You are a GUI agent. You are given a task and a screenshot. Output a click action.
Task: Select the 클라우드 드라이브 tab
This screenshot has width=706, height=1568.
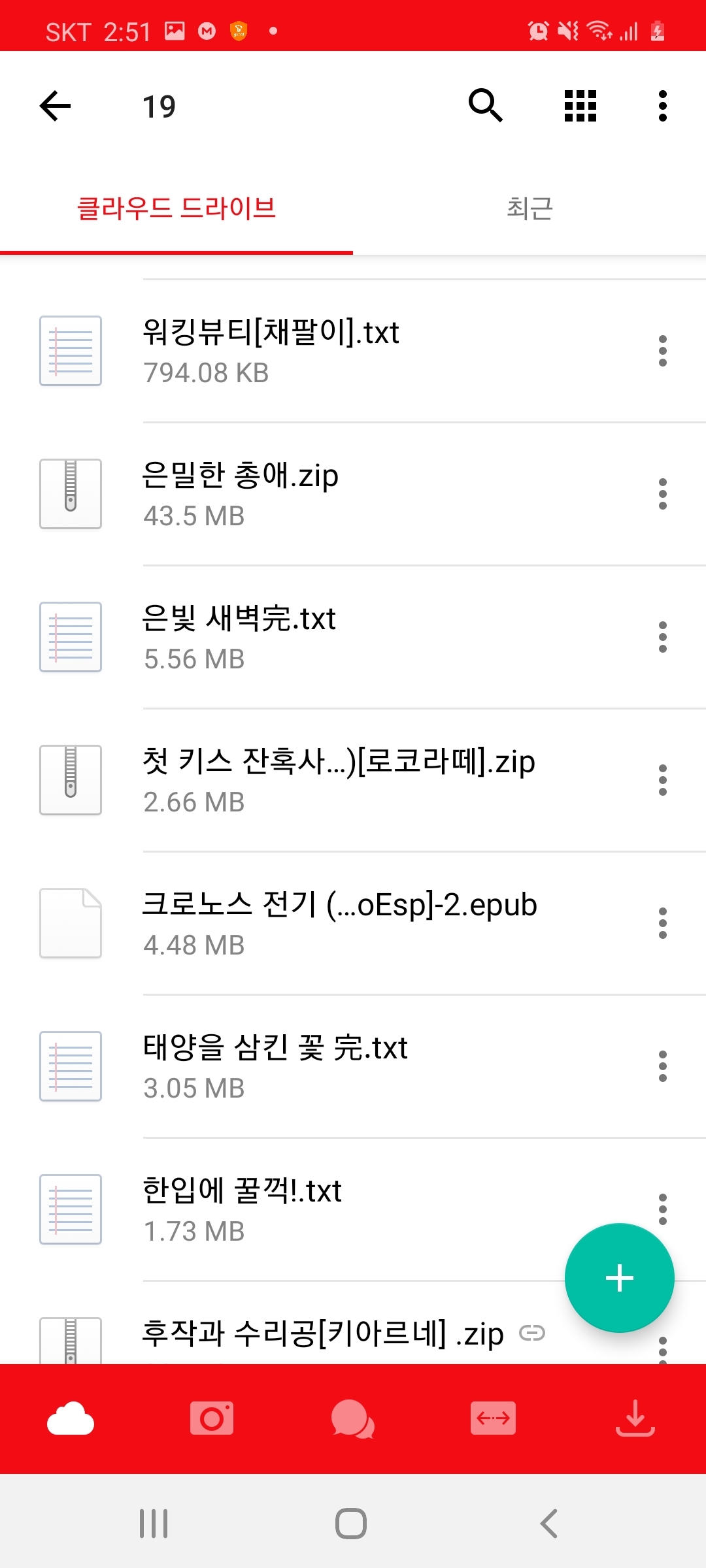176,208
